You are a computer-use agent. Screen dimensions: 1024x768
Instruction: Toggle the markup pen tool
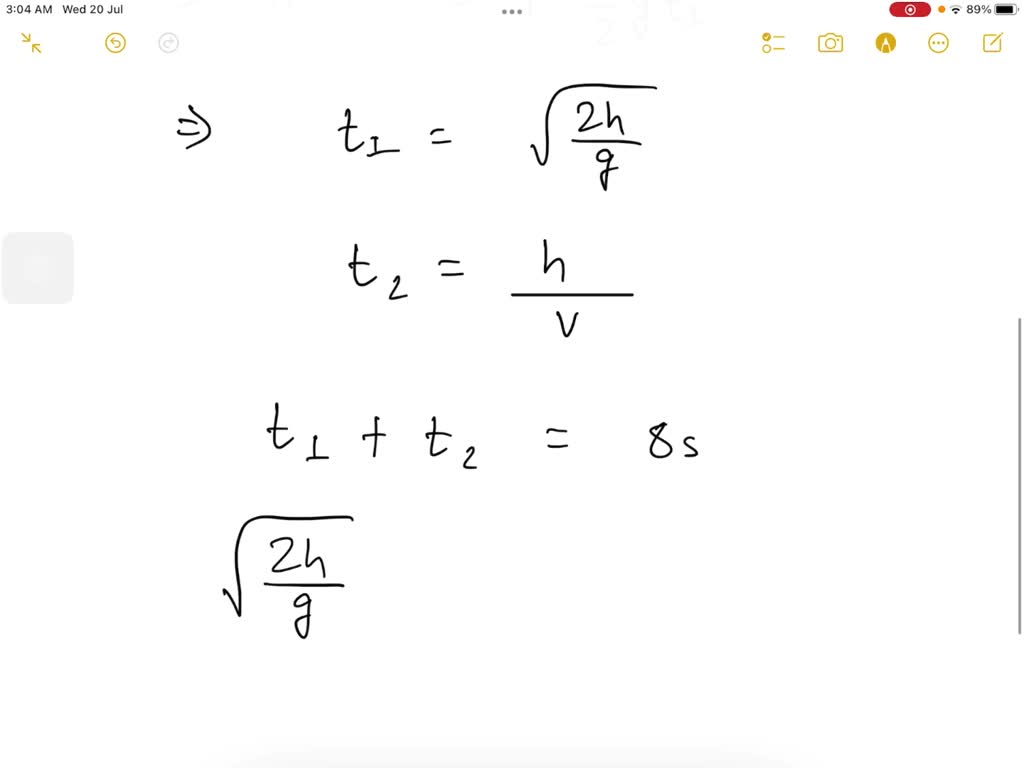point(885,43)
